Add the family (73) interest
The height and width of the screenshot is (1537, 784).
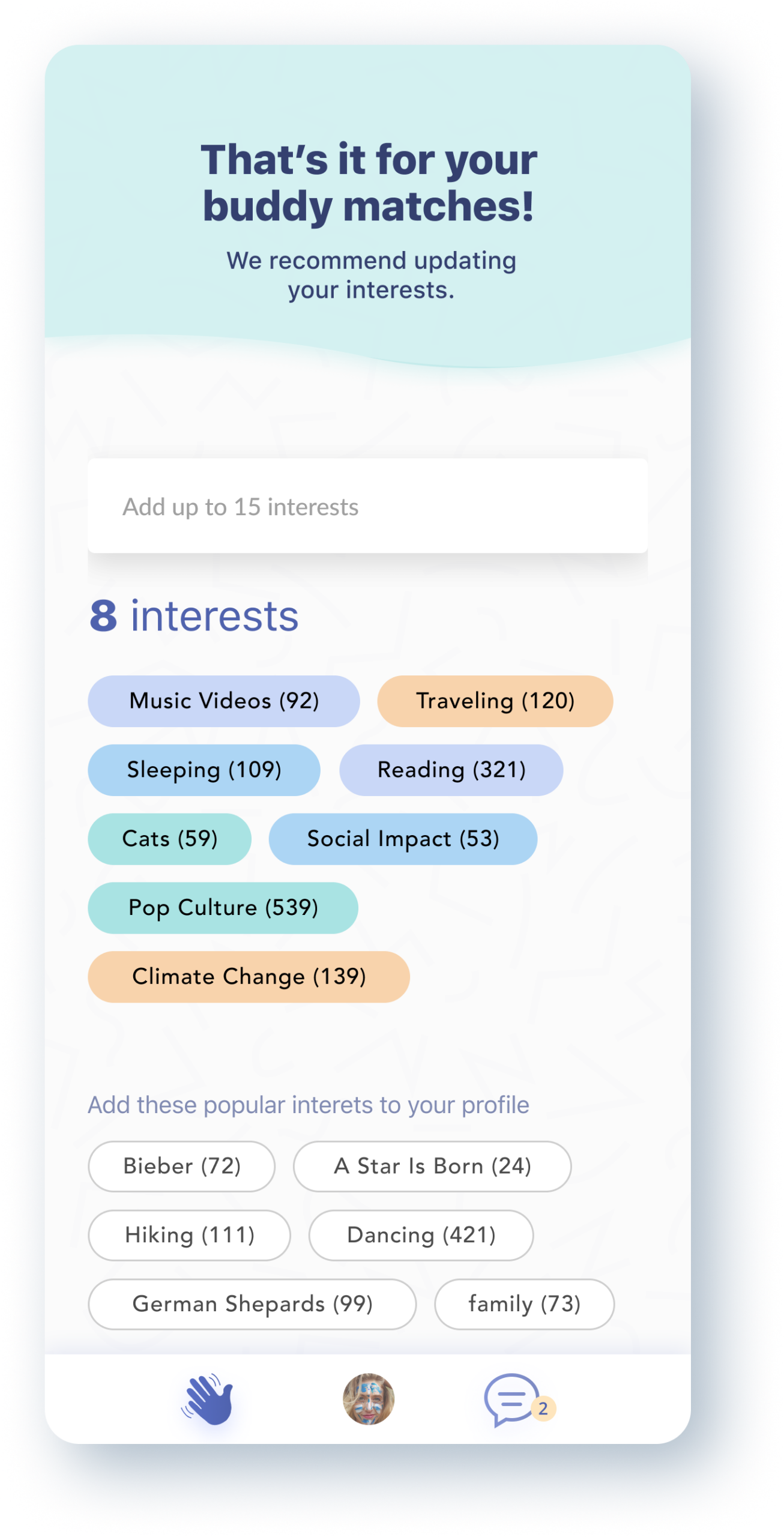pos(524,1304)
